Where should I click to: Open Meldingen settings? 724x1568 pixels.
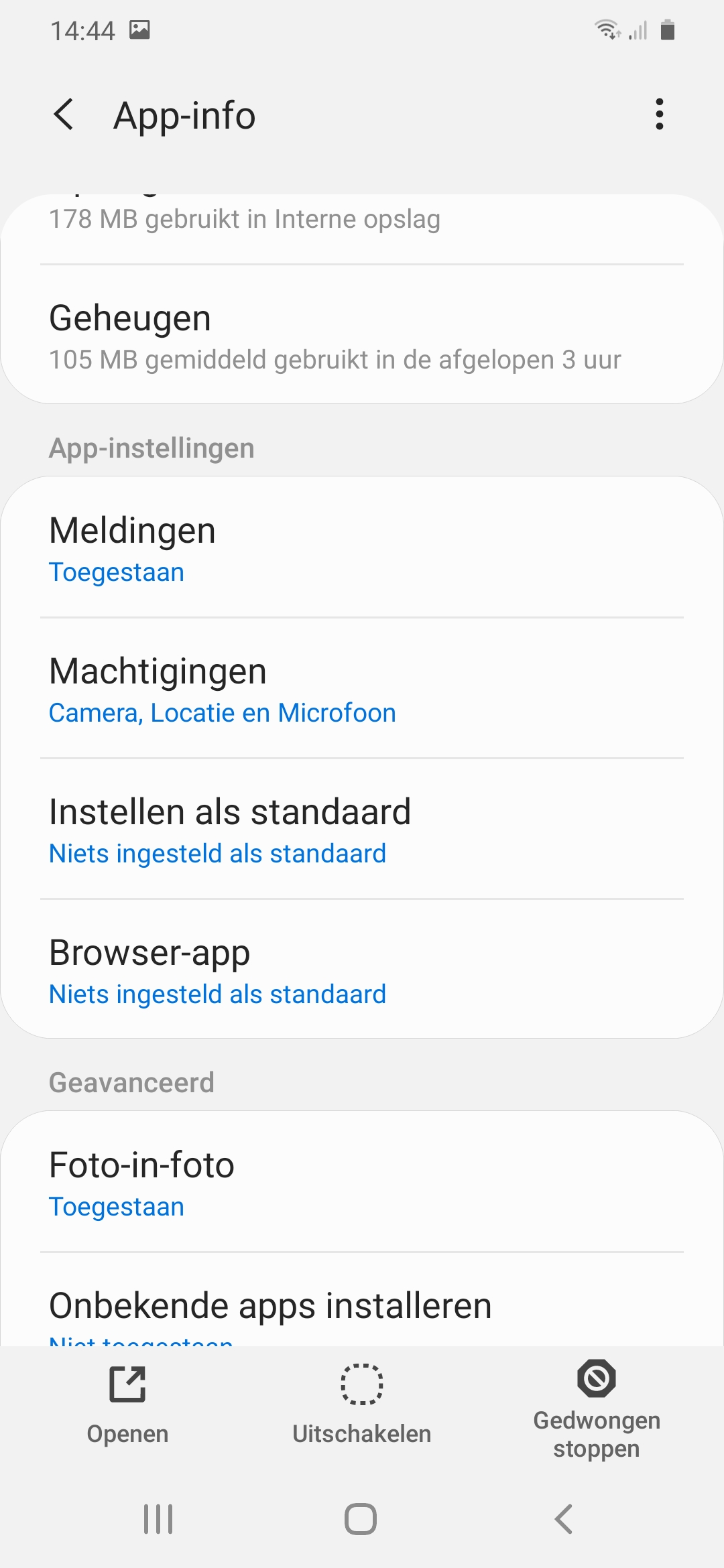[x=362, y=548]
